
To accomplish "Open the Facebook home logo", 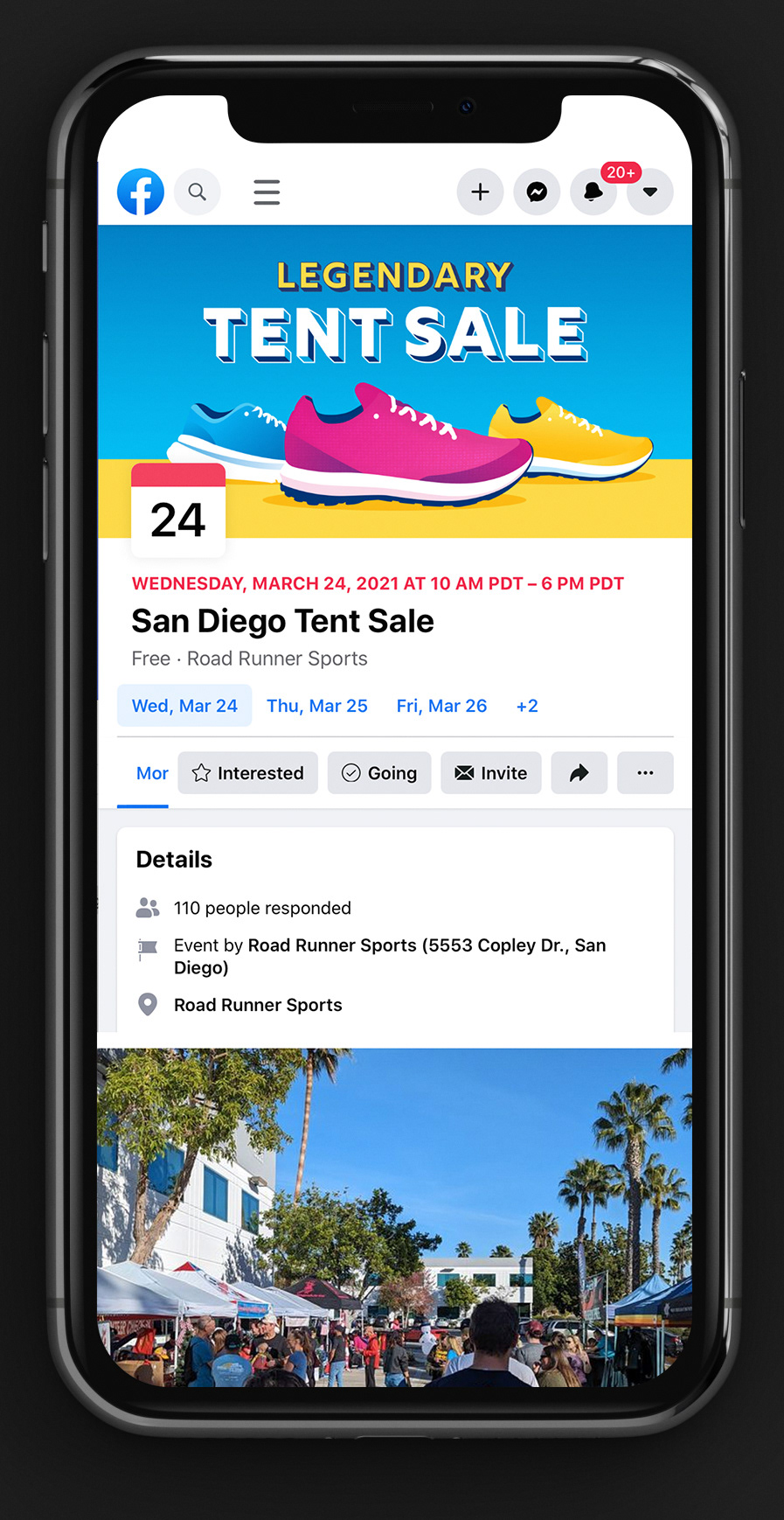I will tap(141, 192).
